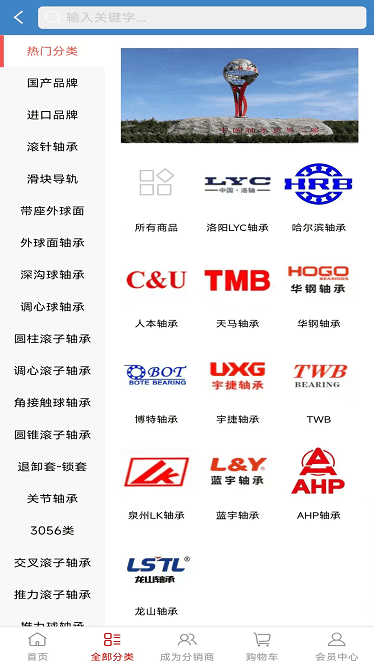Open the 深沟球轴承 category
The image size is (374, 666).
[52, 275]
